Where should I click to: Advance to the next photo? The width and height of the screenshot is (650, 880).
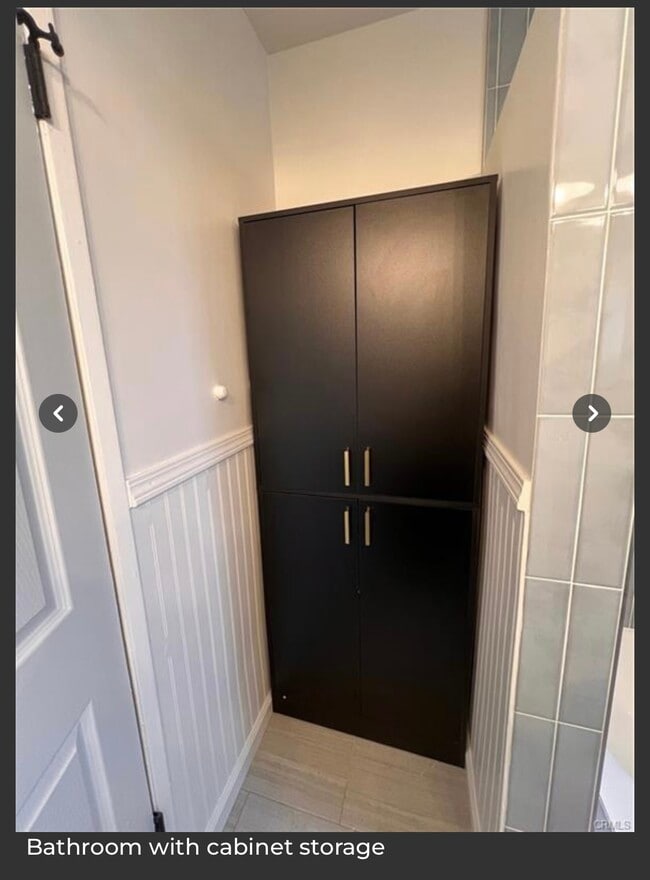tap(591, 413)
